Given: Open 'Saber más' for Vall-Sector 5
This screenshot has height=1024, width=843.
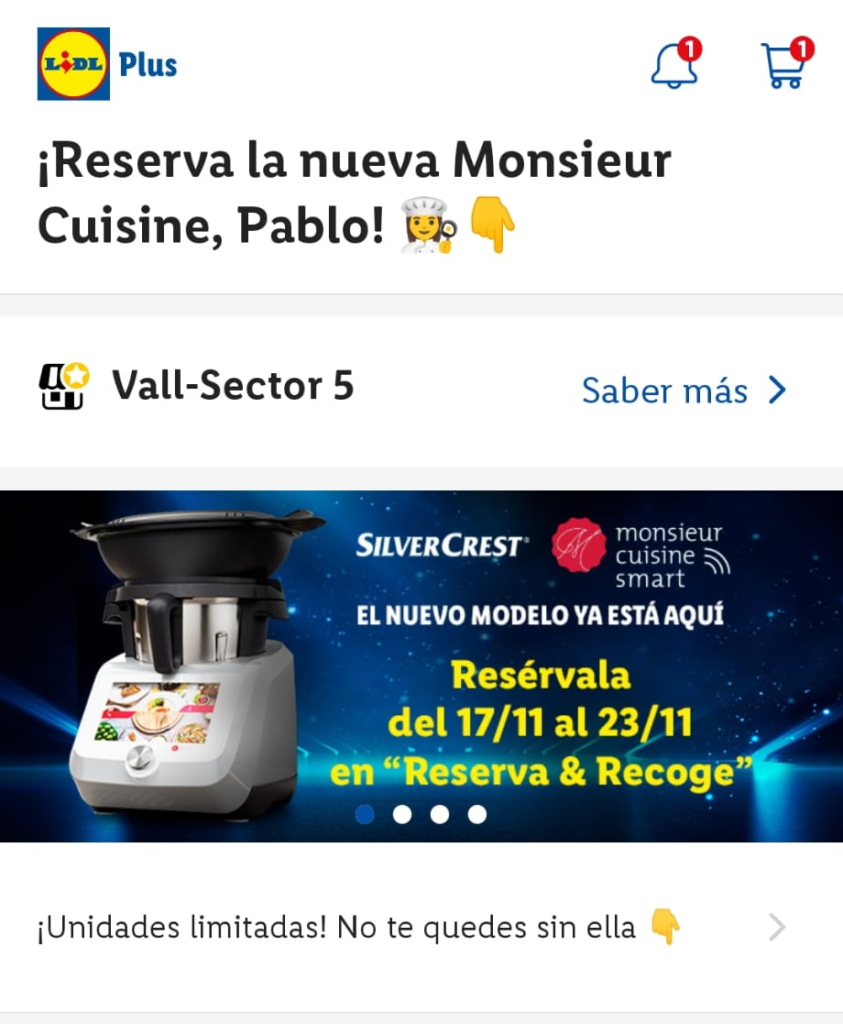Looking at the screenshot, I should point(666,391).
